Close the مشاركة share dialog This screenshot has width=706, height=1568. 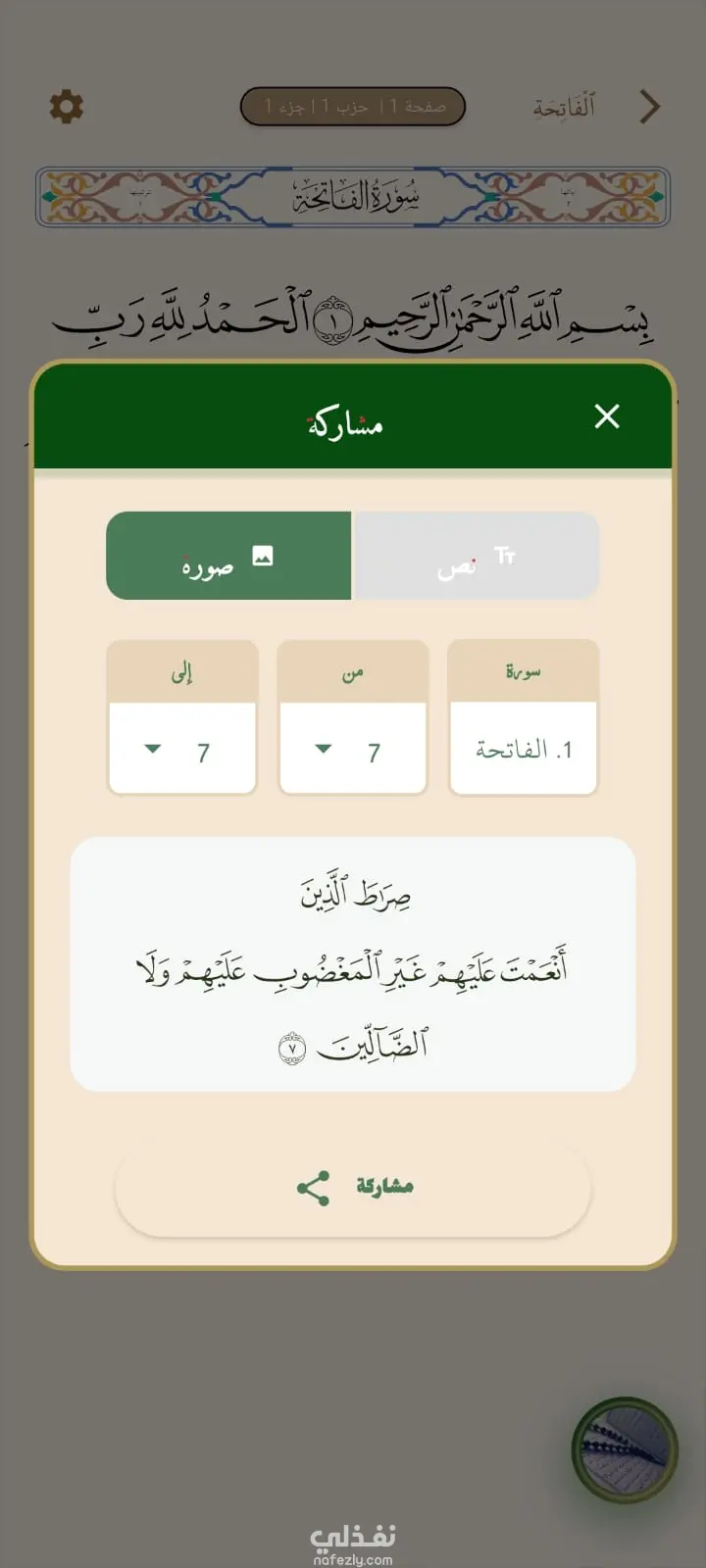point(607,416)
